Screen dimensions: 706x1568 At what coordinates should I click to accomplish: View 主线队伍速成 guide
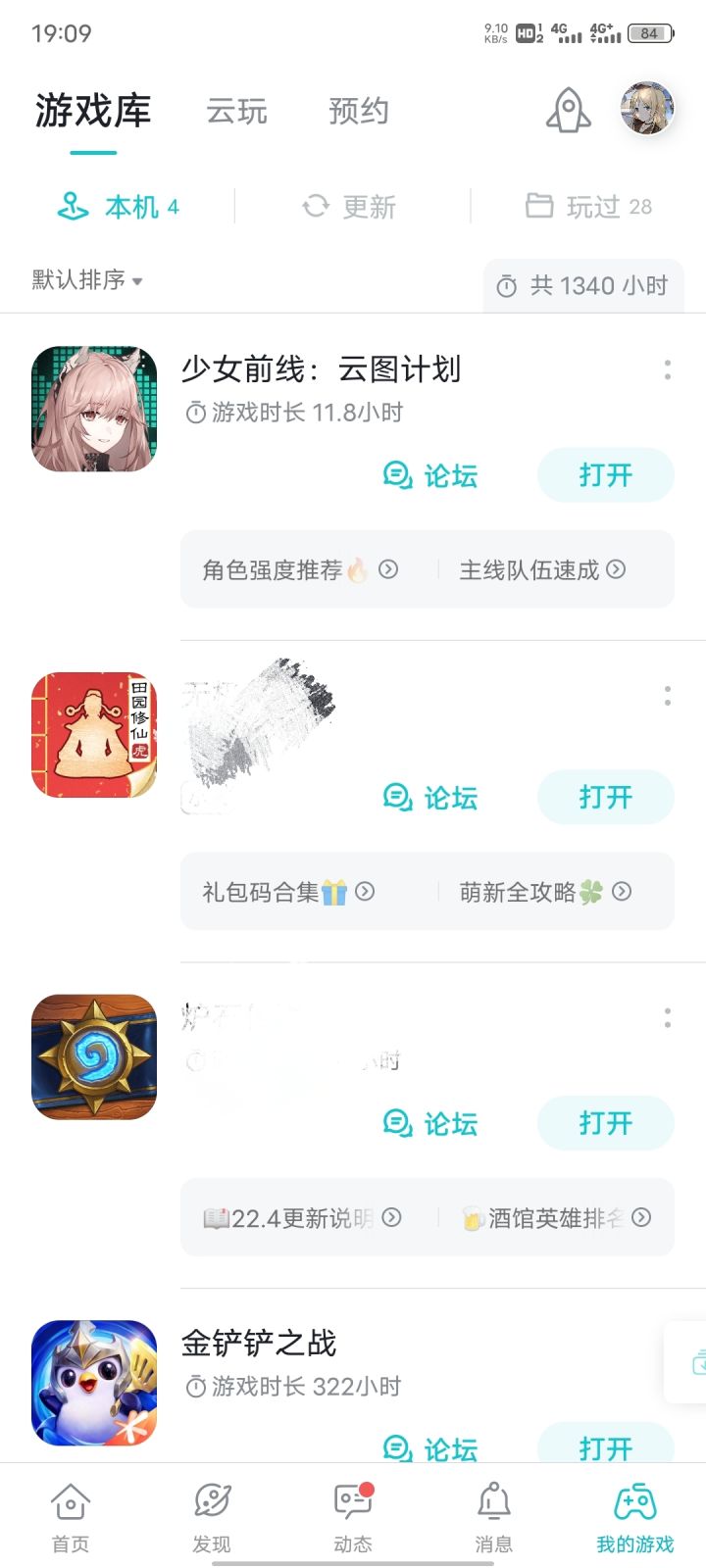point(542,569)
